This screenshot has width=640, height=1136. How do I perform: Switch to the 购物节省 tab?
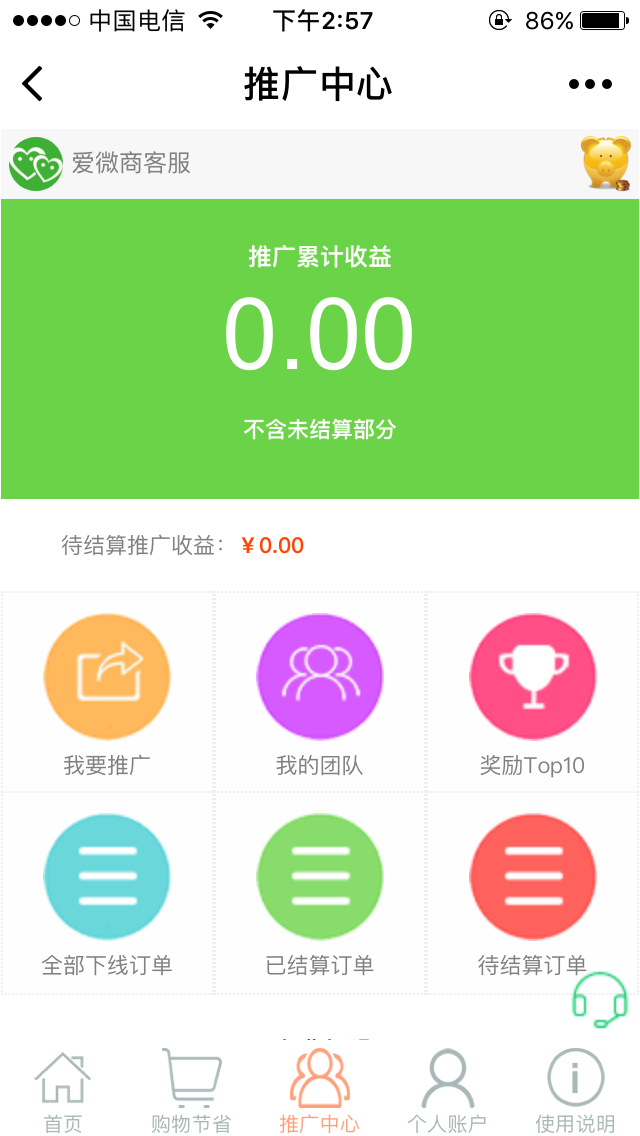click(191, 1092)
